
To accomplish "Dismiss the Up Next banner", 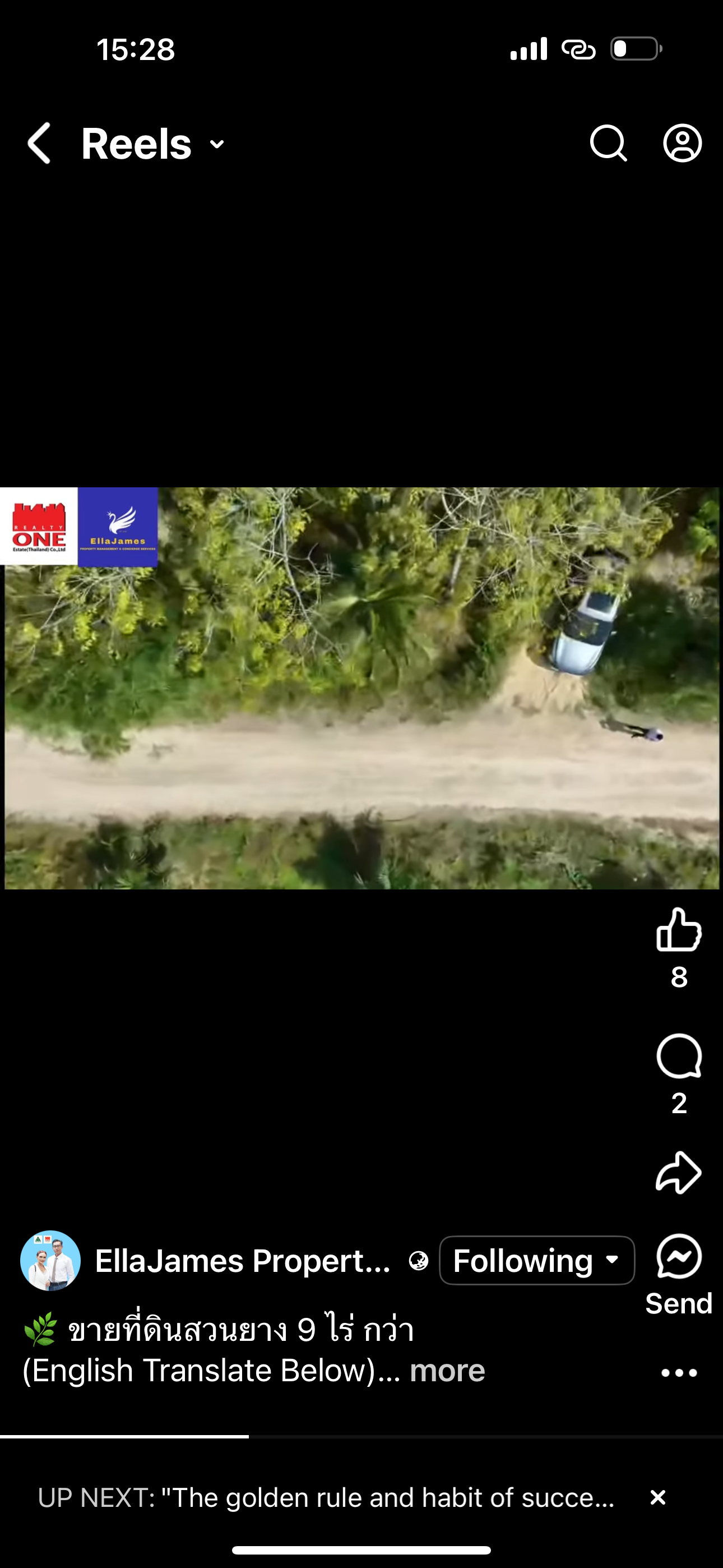I will click(657, 1498).
